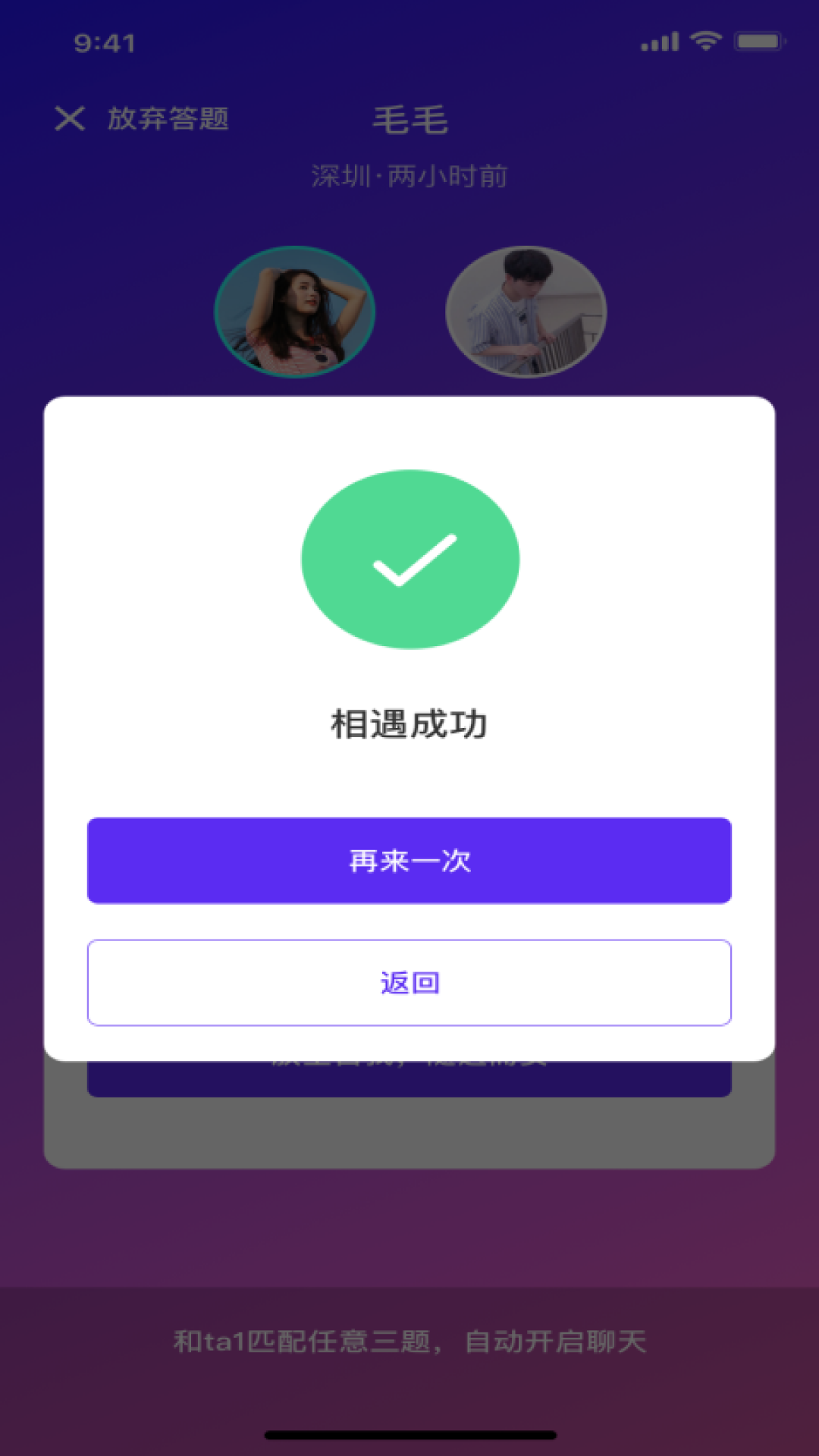The width and height of the screenshot is (819, 1456).
Task: Tap 返回 to go back
Action: (x=409, y=981)
